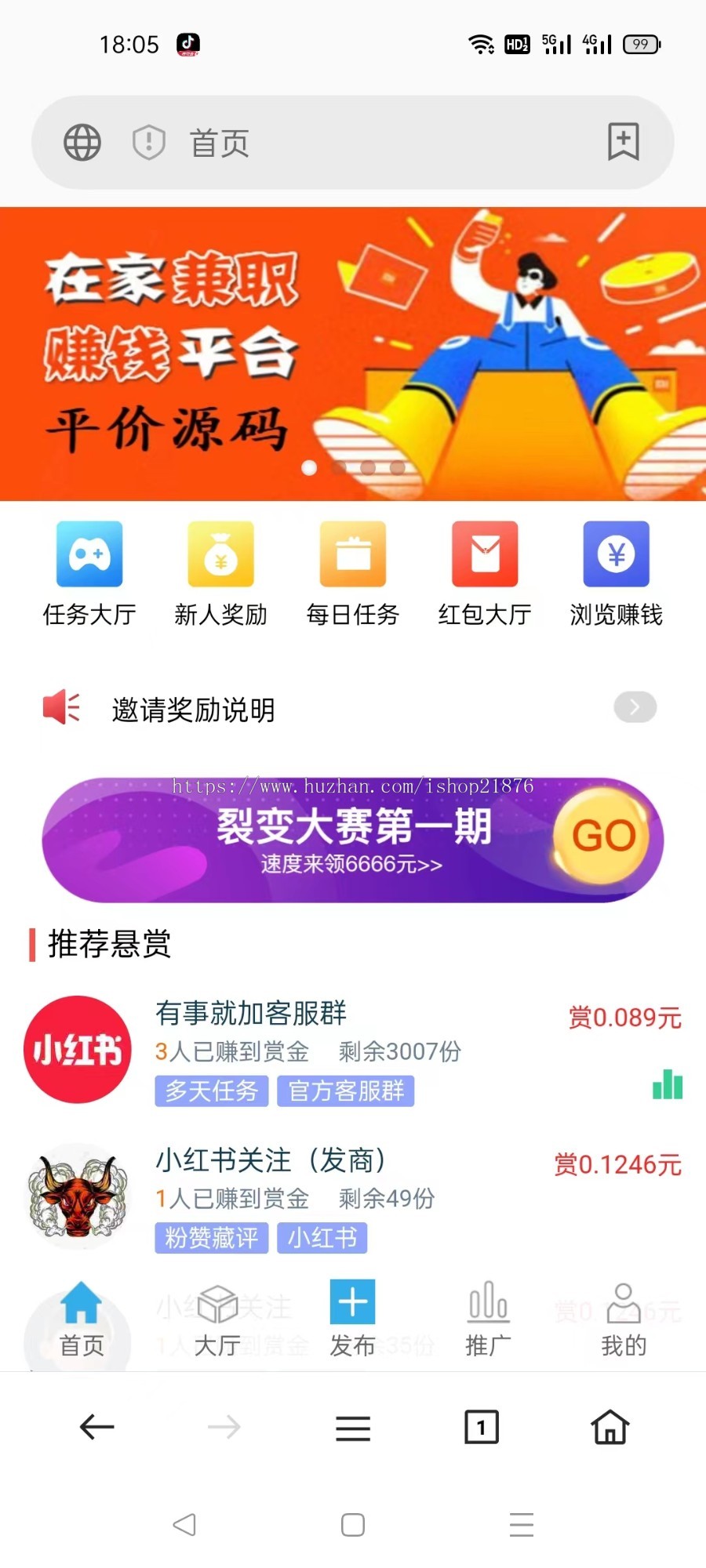
Task: Go to the 我的 profile tab
Action: pyautogui.click(x=624, y=1322)
